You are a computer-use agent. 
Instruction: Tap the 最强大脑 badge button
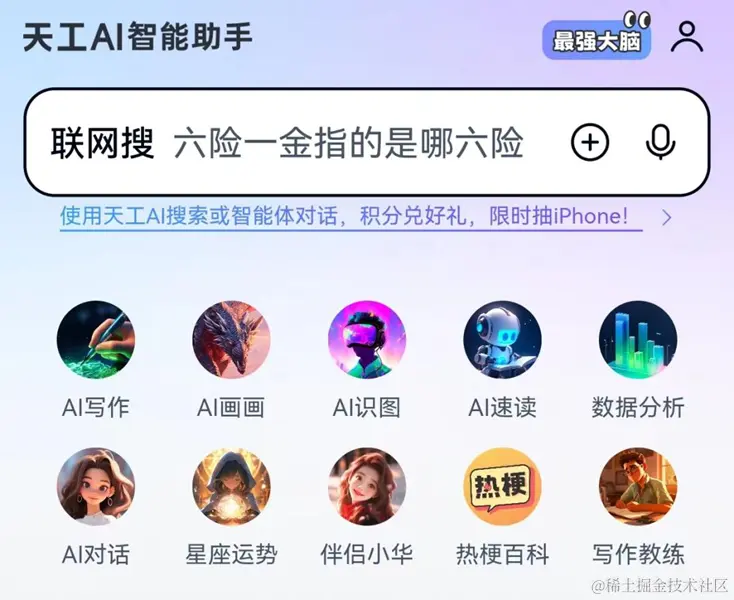[597, 40]
